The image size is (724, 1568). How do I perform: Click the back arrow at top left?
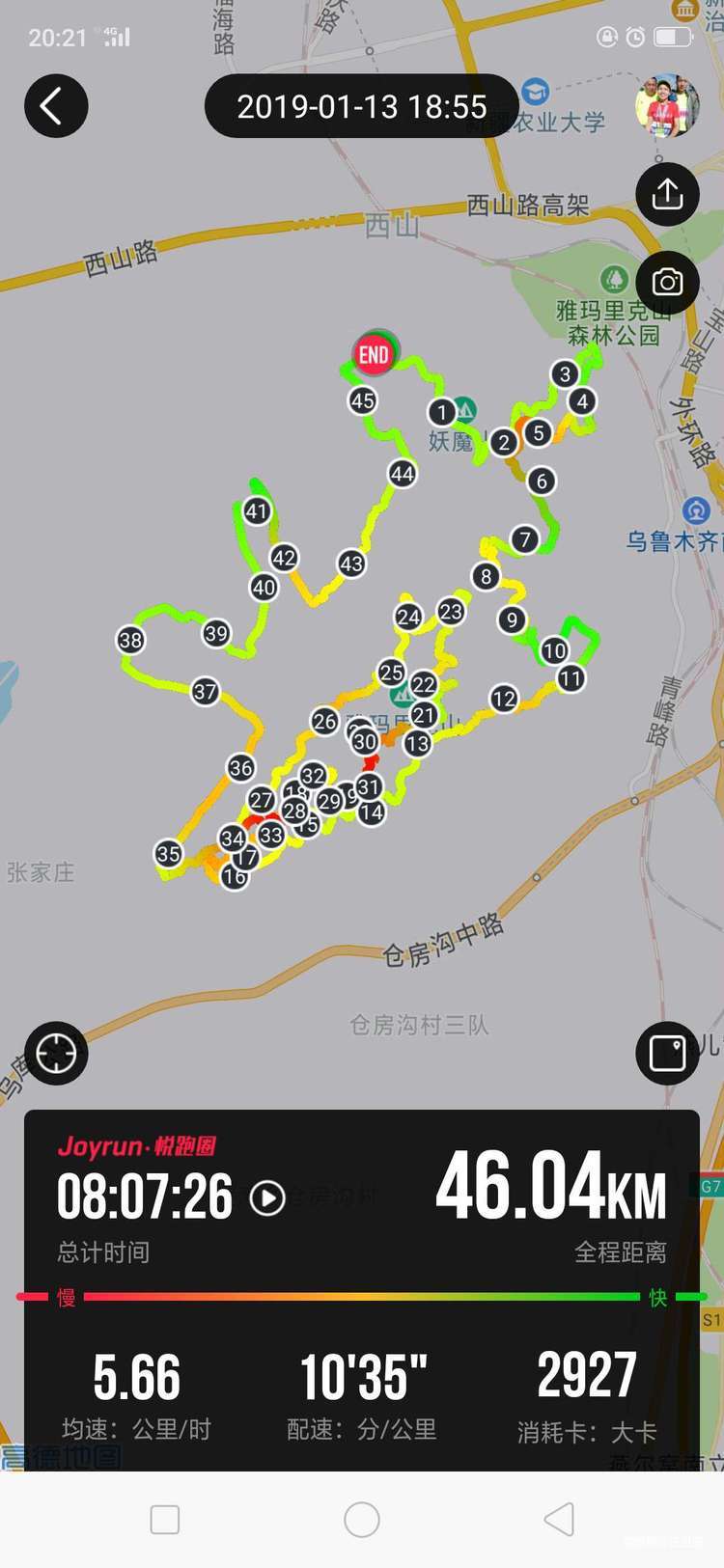55,106
